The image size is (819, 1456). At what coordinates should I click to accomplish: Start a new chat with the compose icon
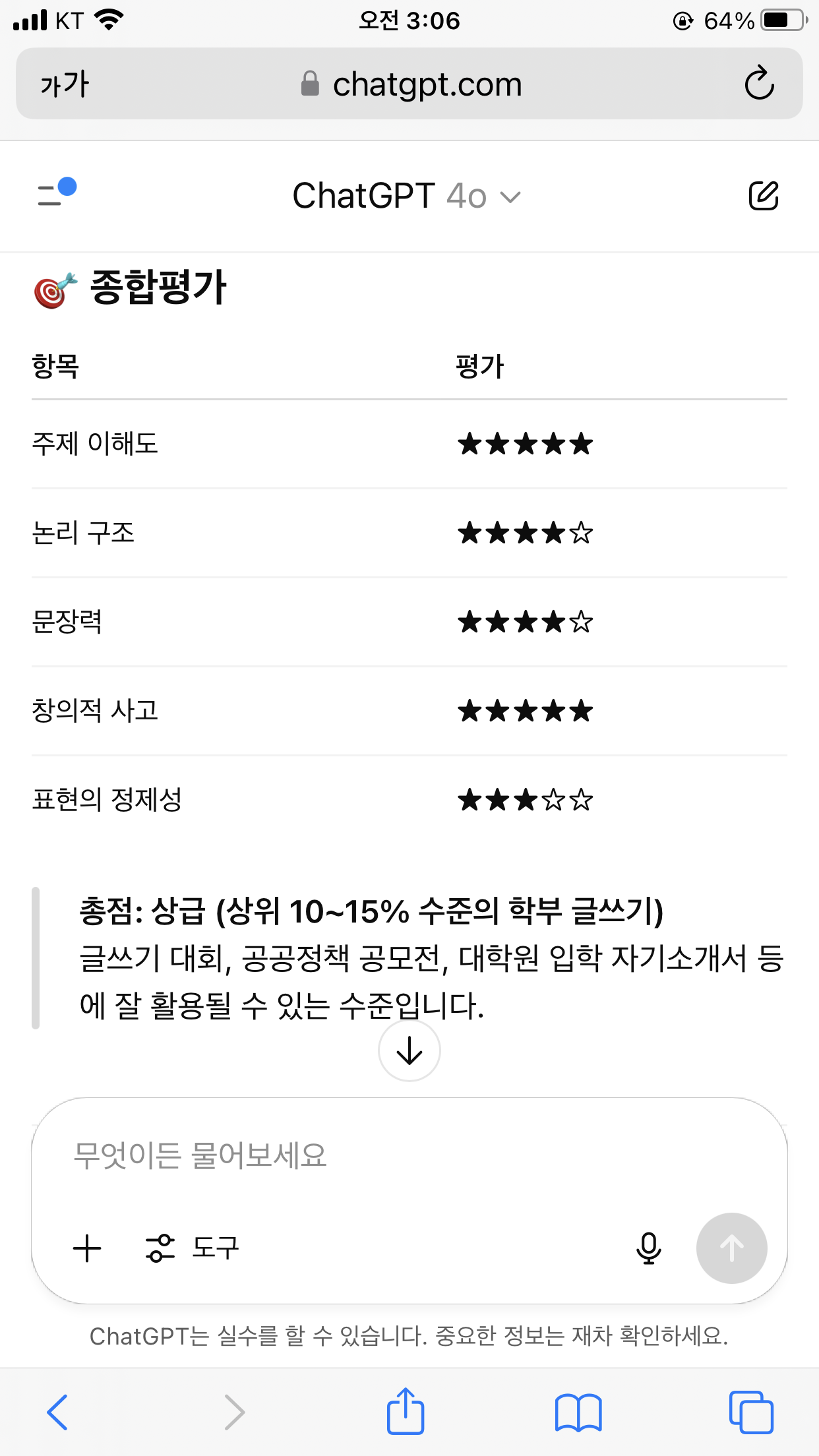coord(764,196)
